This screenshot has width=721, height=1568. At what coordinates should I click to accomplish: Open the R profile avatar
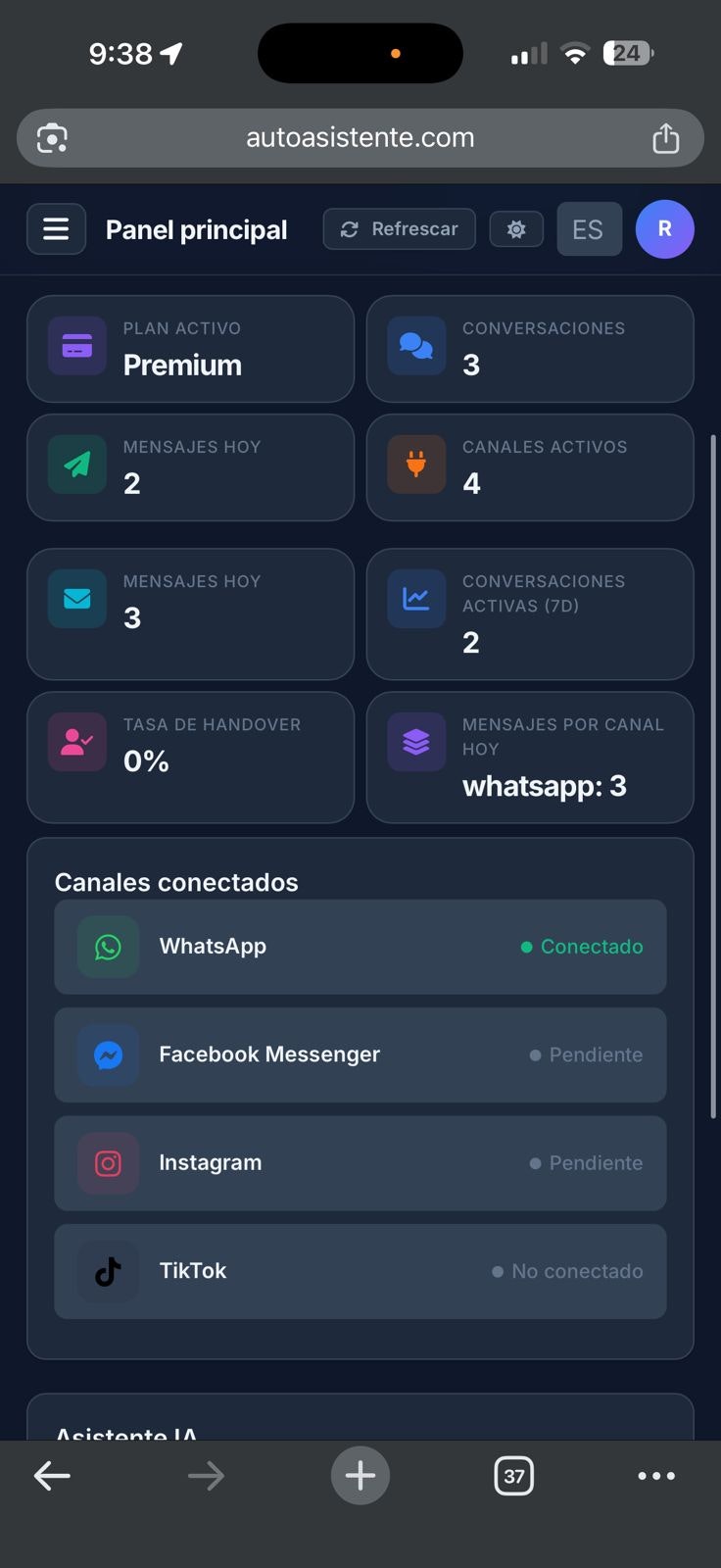tap(665, 229)
